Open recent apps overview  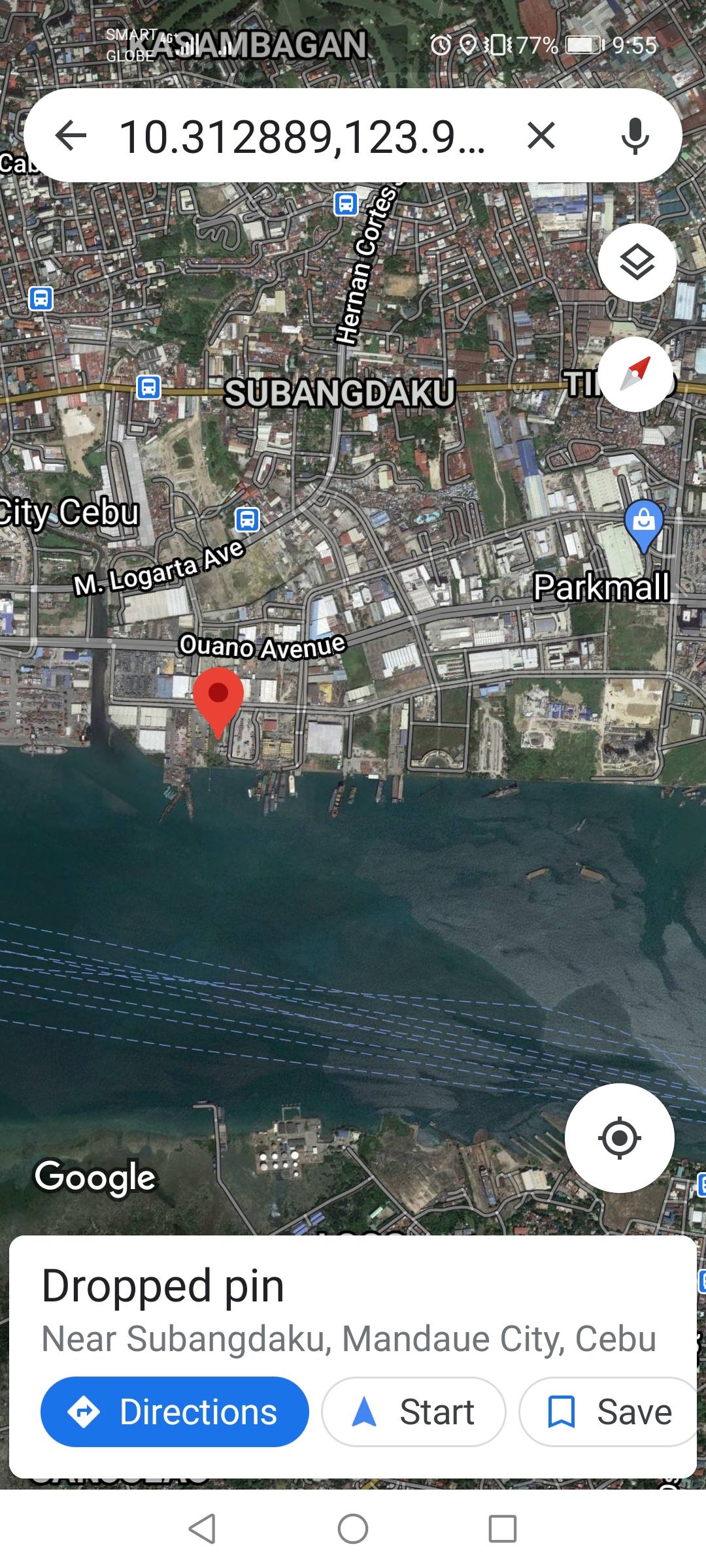tap(502, 1529)
